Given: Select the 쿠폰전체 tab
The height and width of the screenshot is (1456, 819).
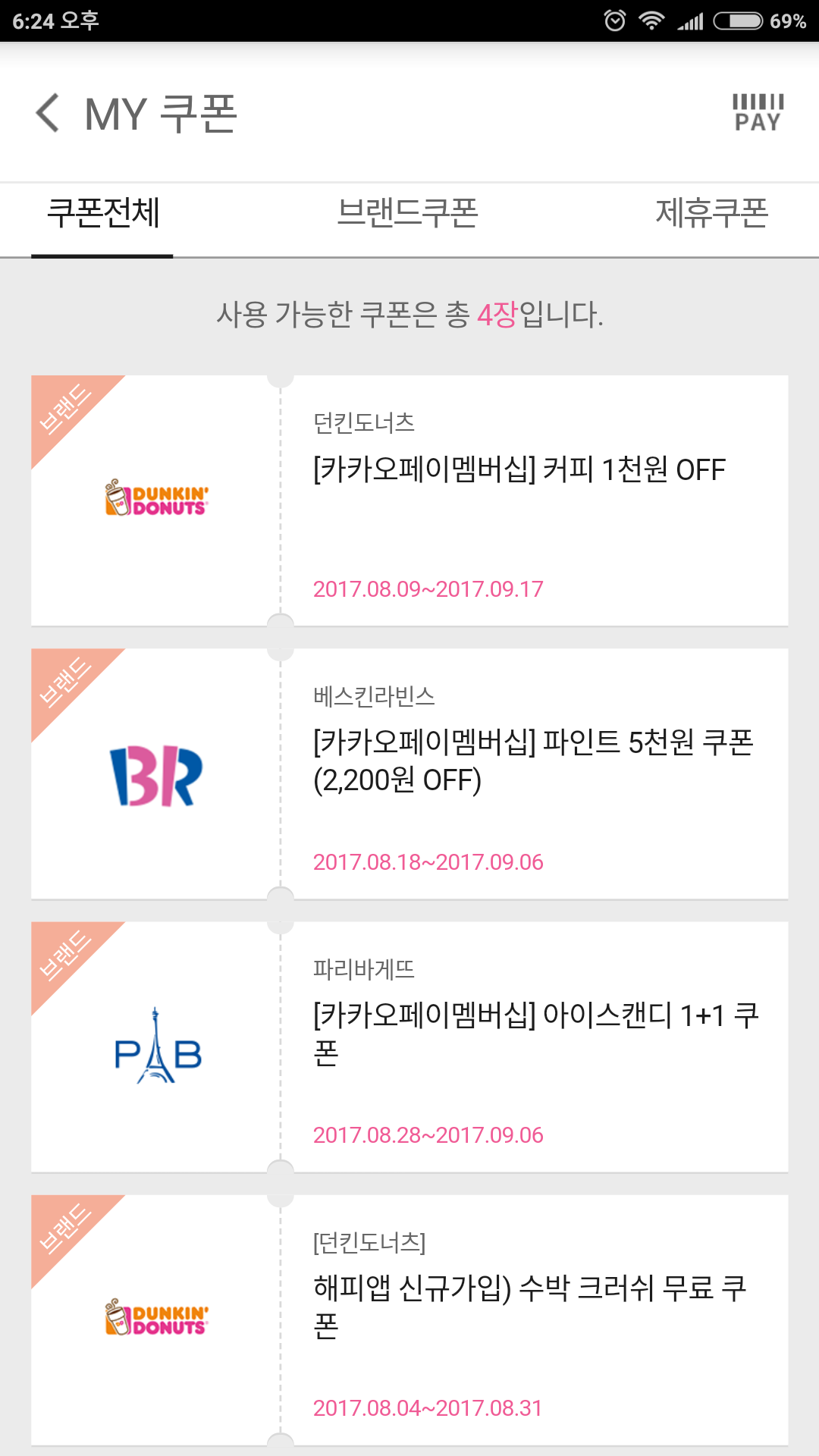Looking at the screenshot, I should pos(103,213).
